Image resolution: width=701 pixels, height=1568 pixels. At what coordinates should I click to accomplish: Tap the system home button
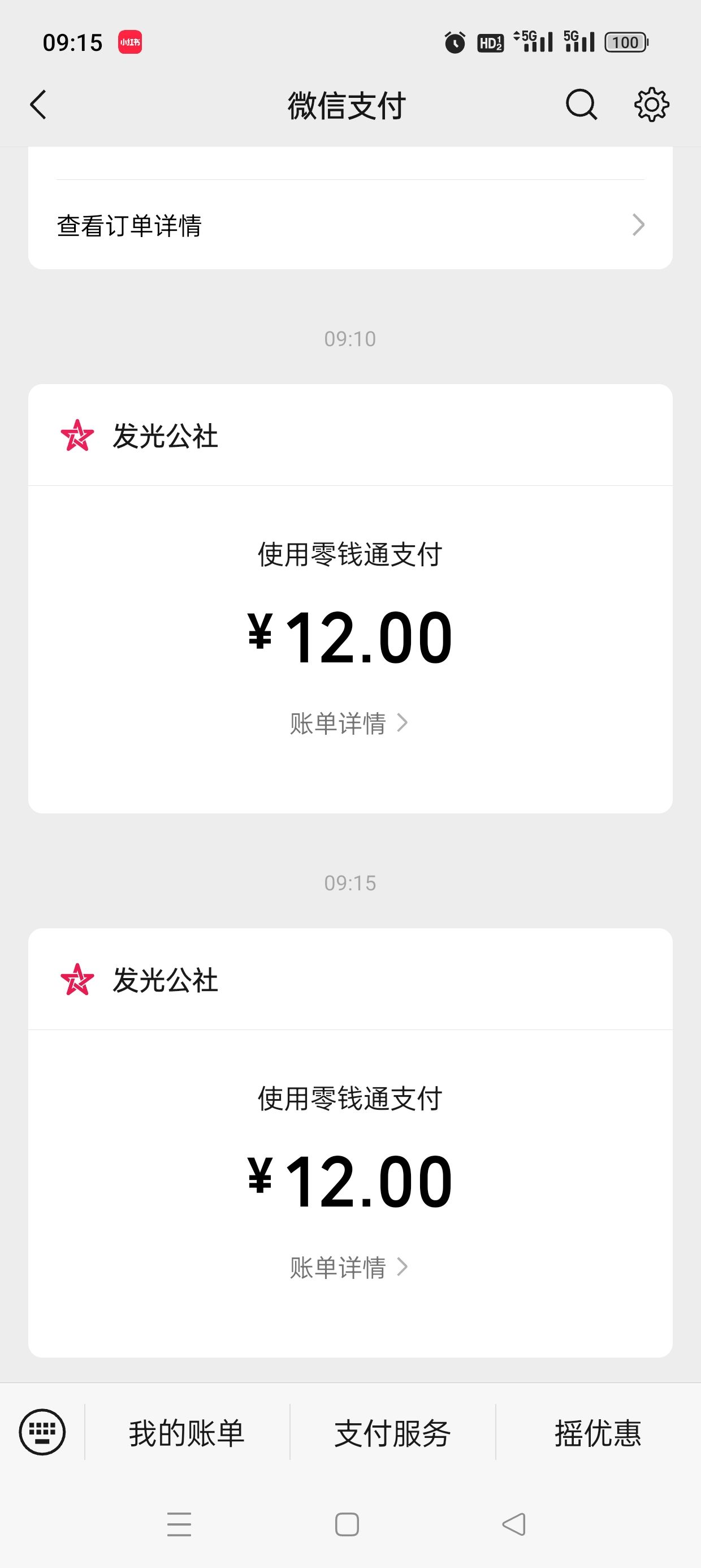click(347, 1524)
